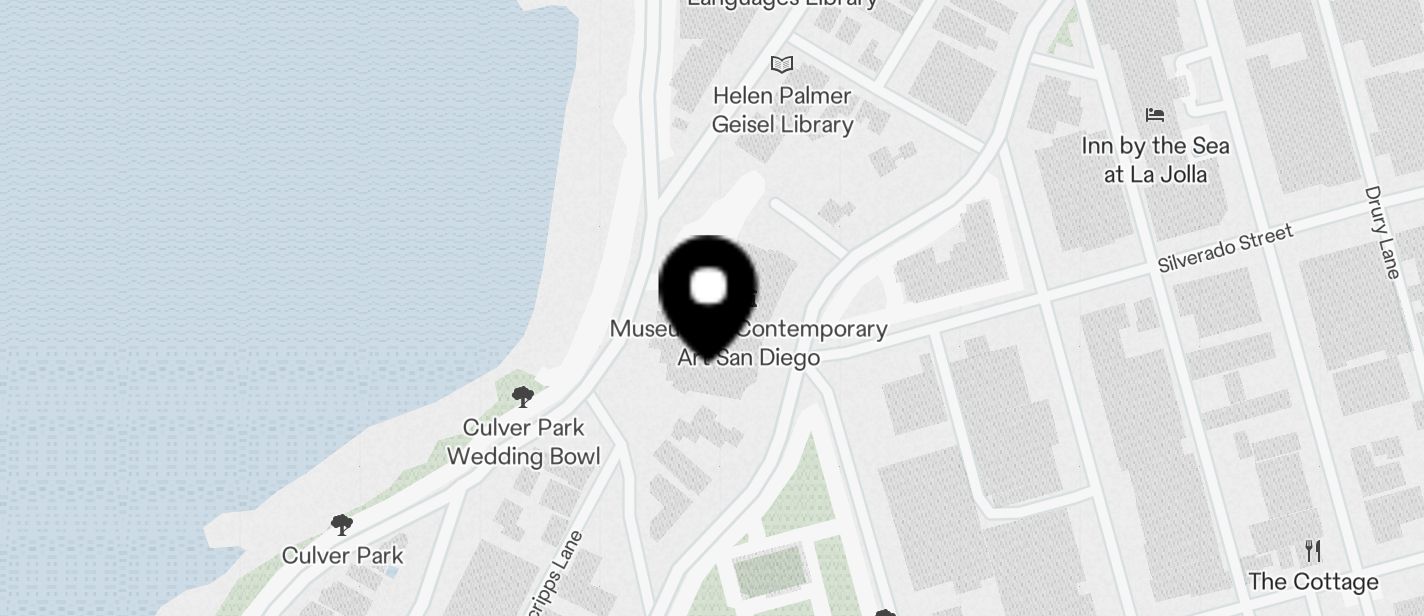Select Helen Palmer Geisel Library on map
Image resolution: width=1424 pixels, height=616 pixels.
(x=782, y=66)
